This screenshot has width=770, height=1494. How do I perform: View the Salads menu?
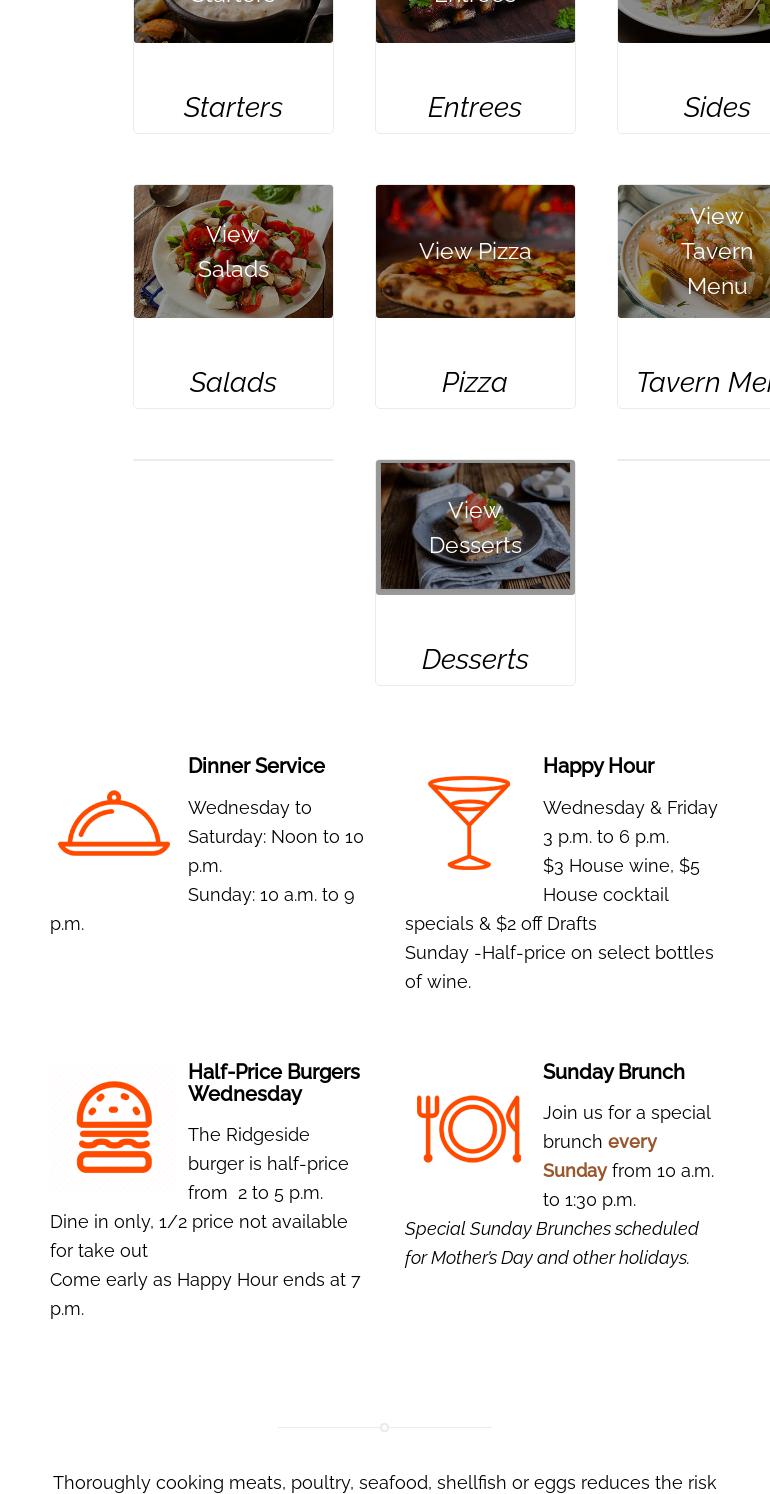tap(233, 252)
